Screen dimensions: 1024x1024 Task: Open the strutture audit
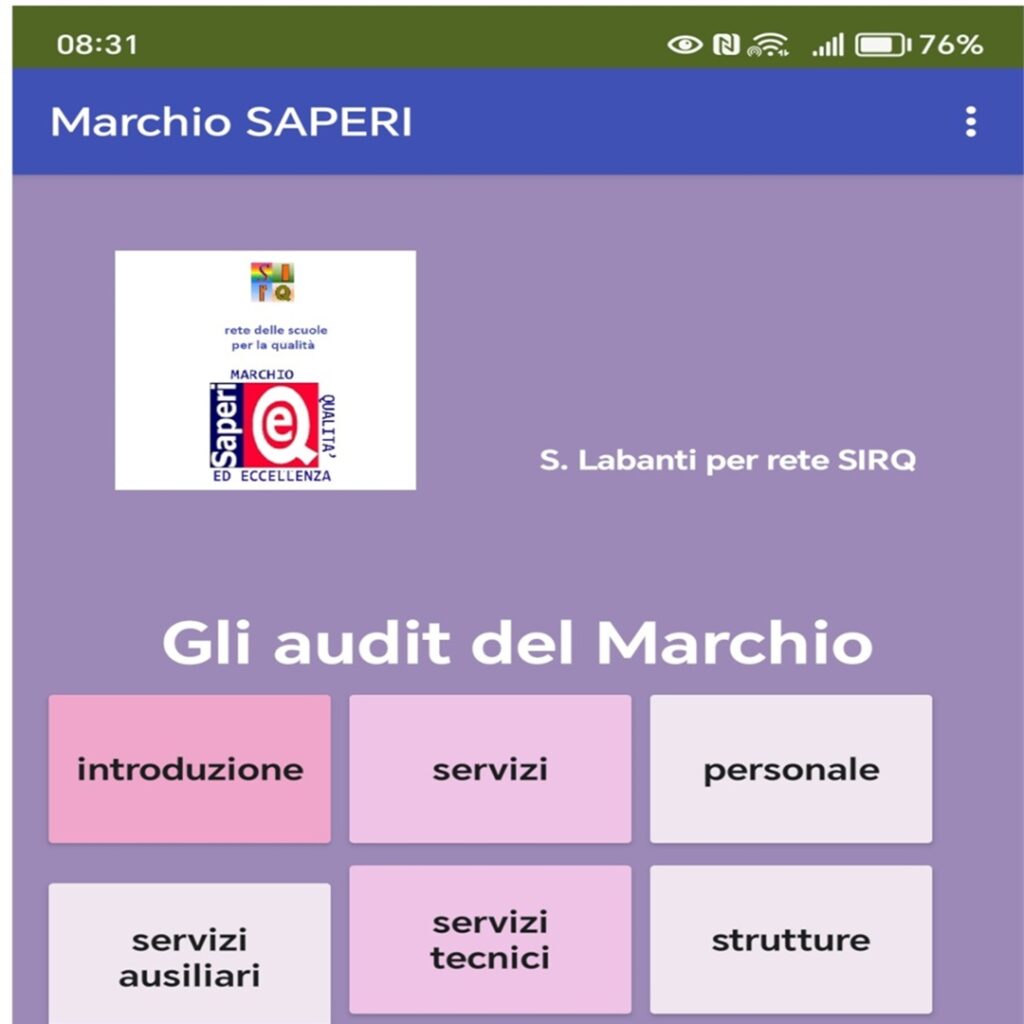click(x=791, y=939)
